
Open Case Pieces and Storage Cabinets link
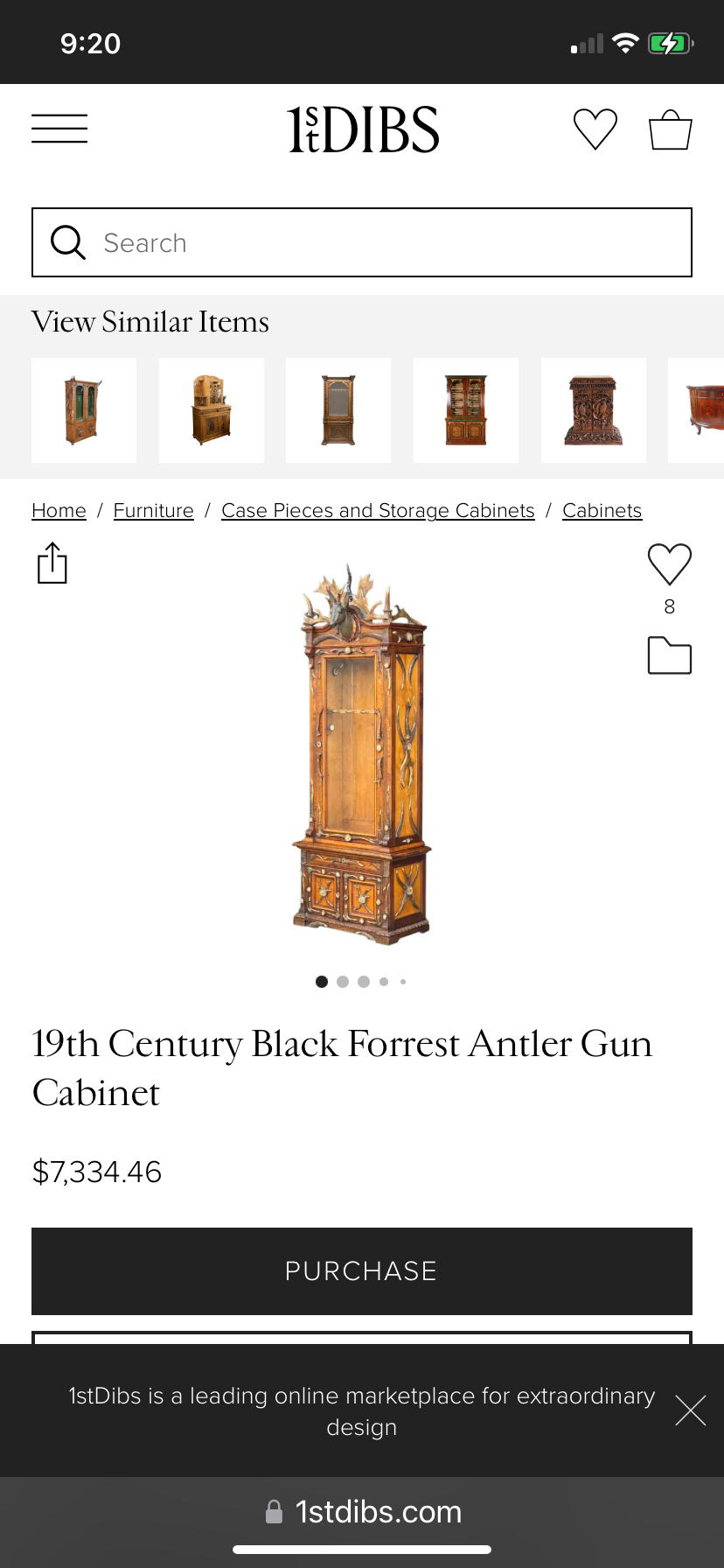[x=378, y=510]
